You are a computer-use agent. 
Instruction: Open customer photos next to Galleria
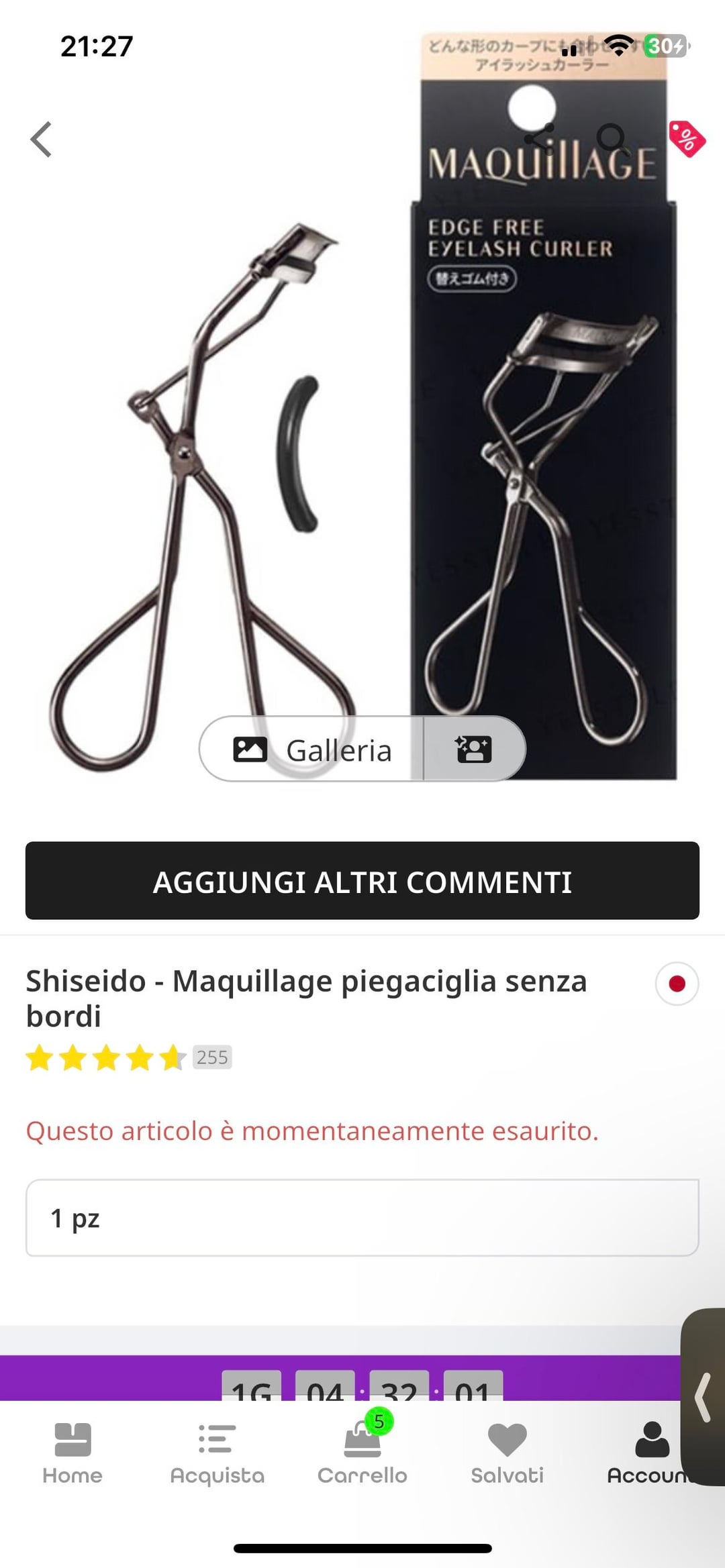474,749
